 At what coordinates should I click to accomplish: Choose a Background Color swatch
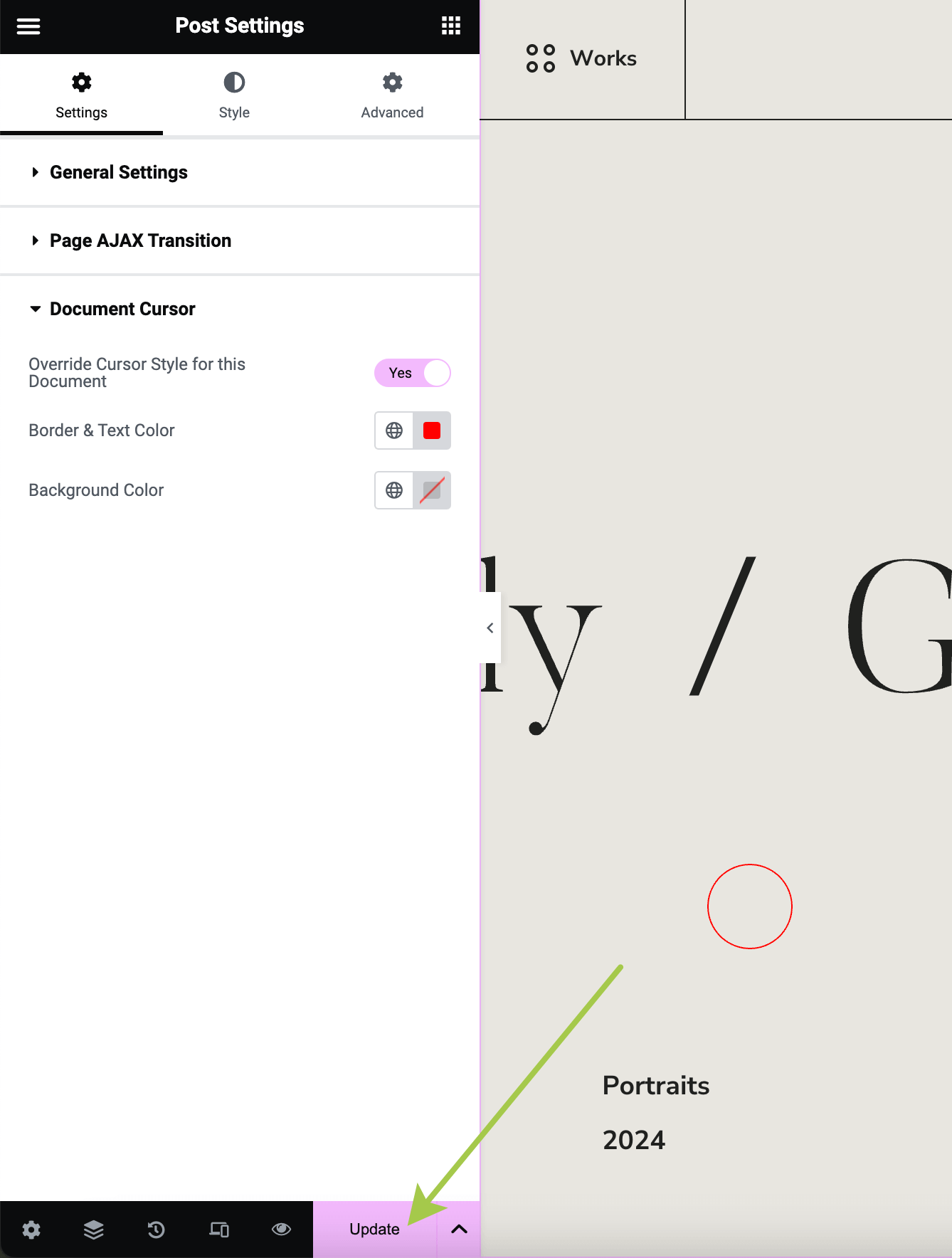tap(432, 490)
